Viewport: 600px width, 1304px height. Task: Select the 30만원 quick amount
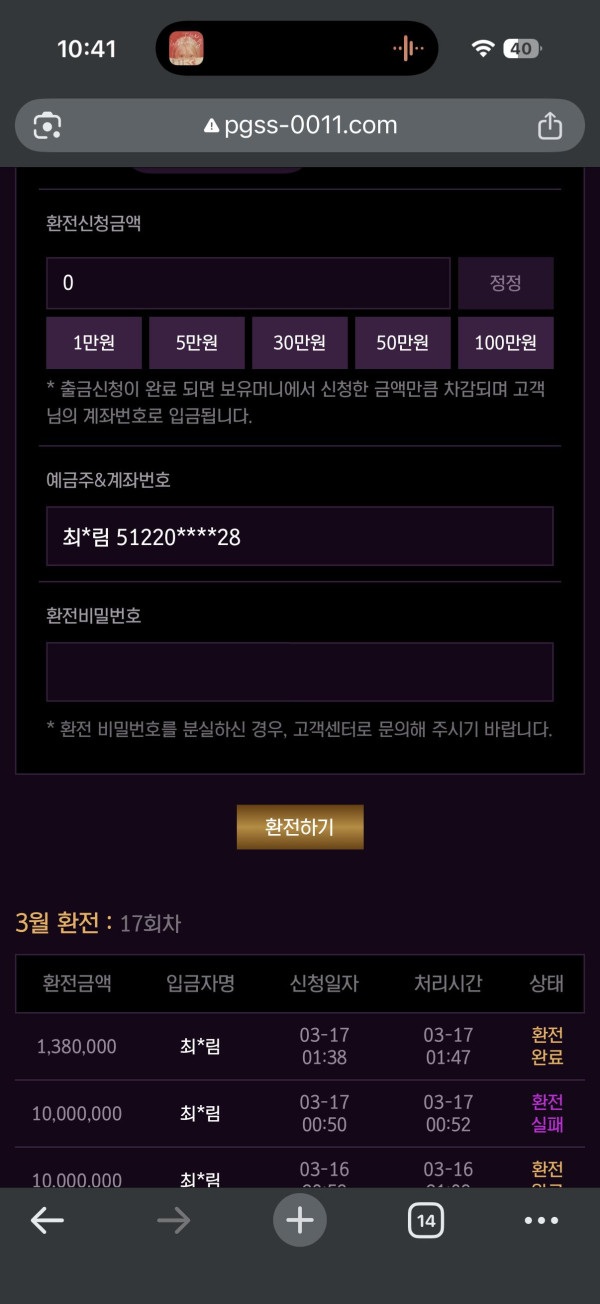click(x=300, y=343)
